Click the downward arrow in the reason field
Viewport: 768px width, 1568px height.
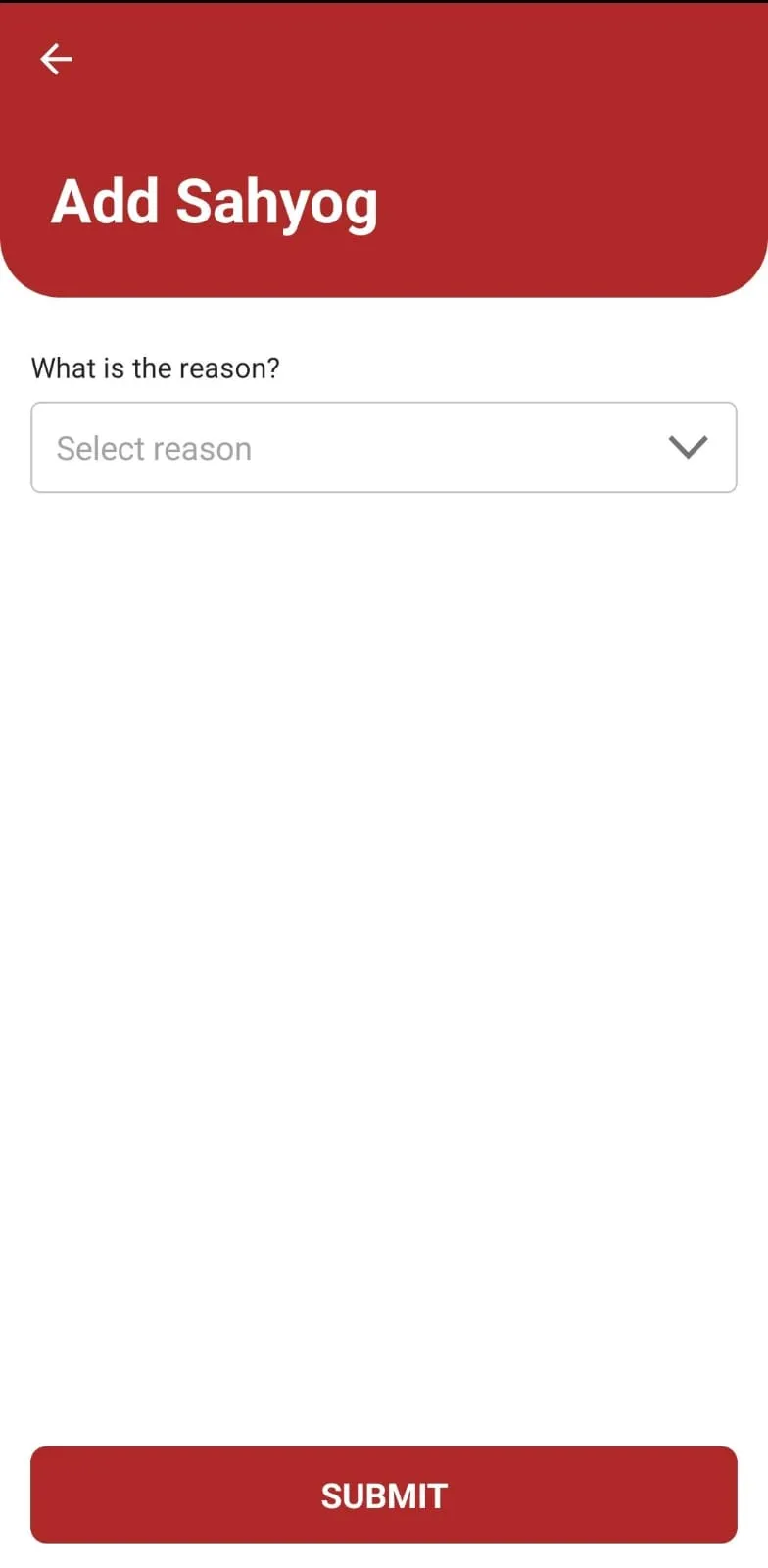(x=687, y=447)
